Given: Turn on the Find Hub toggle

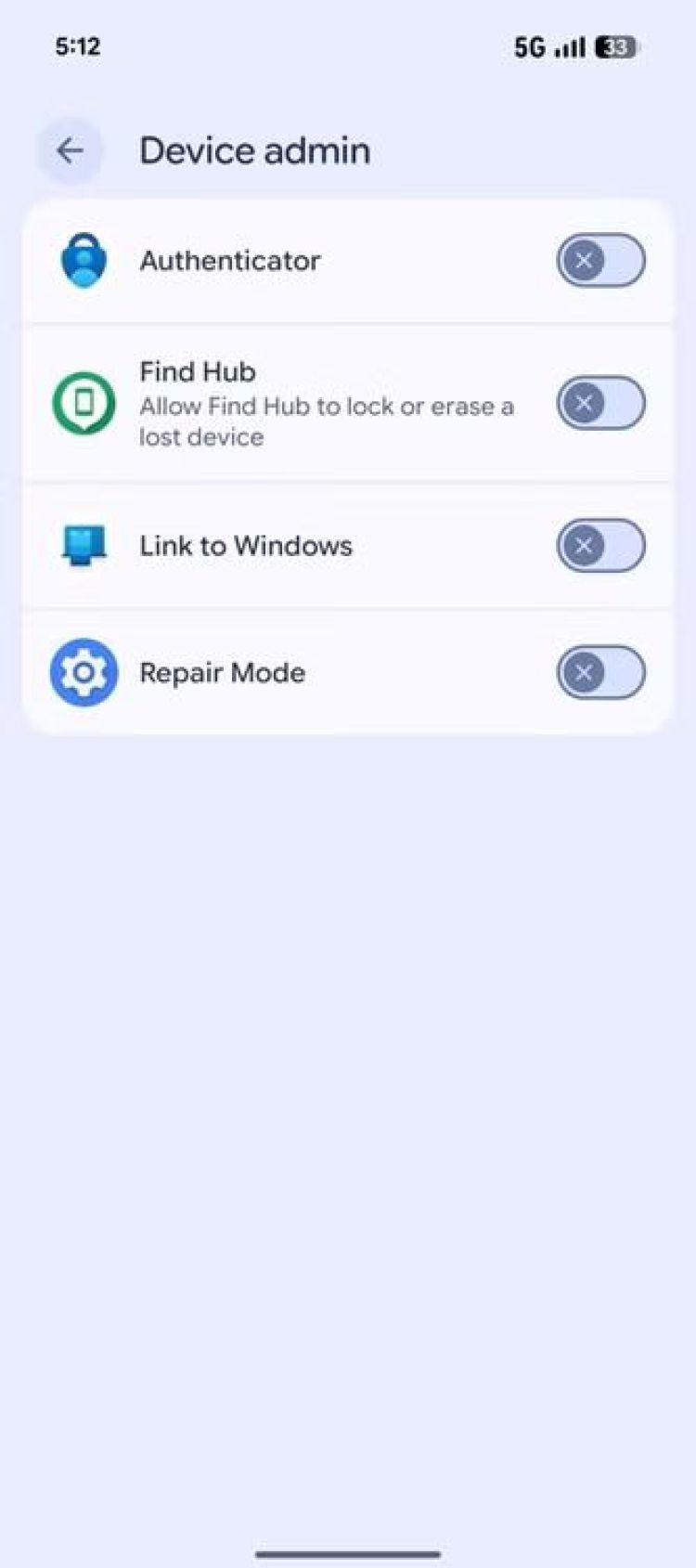Looking at the screenshot, I should pos(600,403).
